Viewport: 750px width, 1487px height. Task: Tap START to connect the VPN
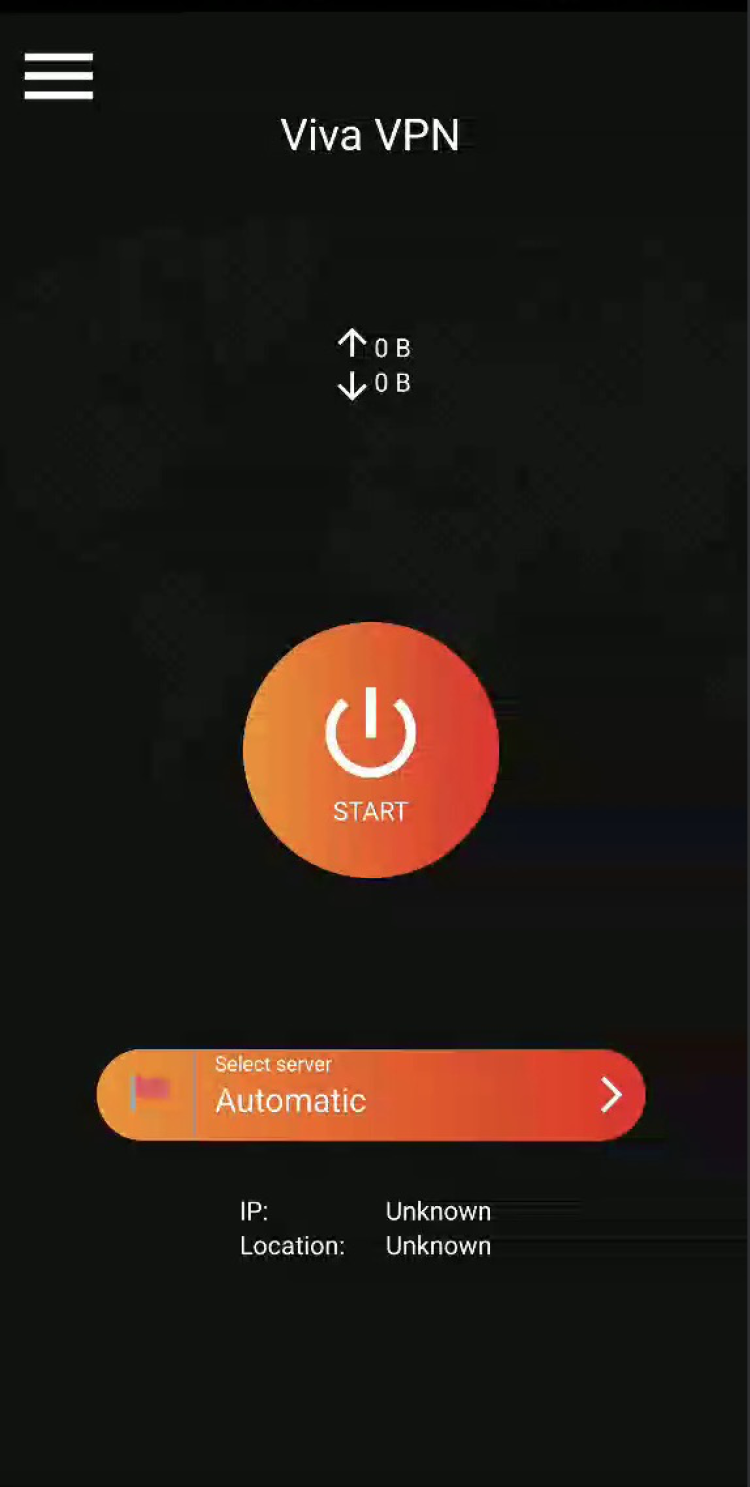(x=371, y=750)
